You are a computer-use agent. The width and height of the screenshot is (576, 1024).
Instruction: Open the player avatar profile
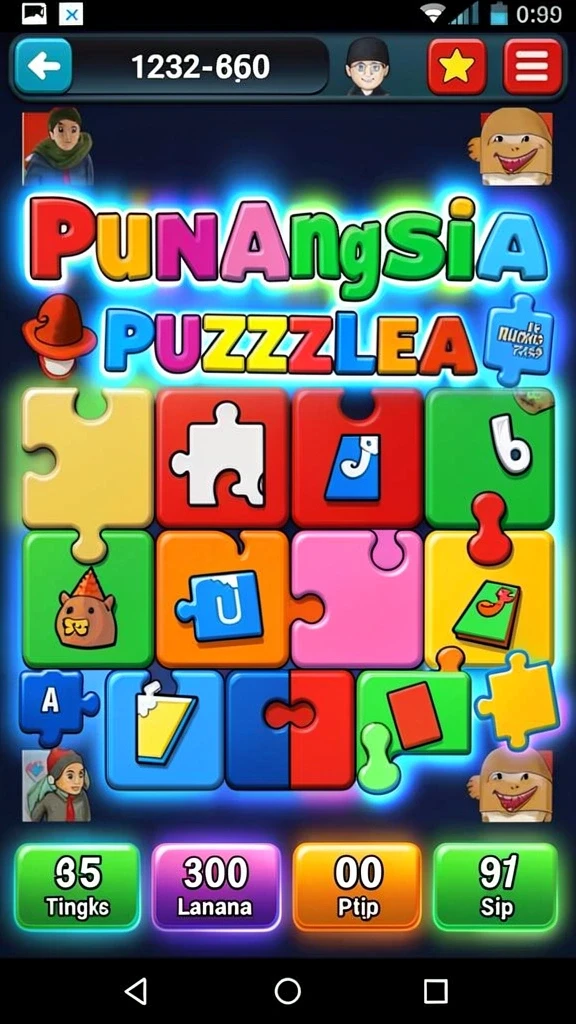pyautogui.click(x=367, y=66)
